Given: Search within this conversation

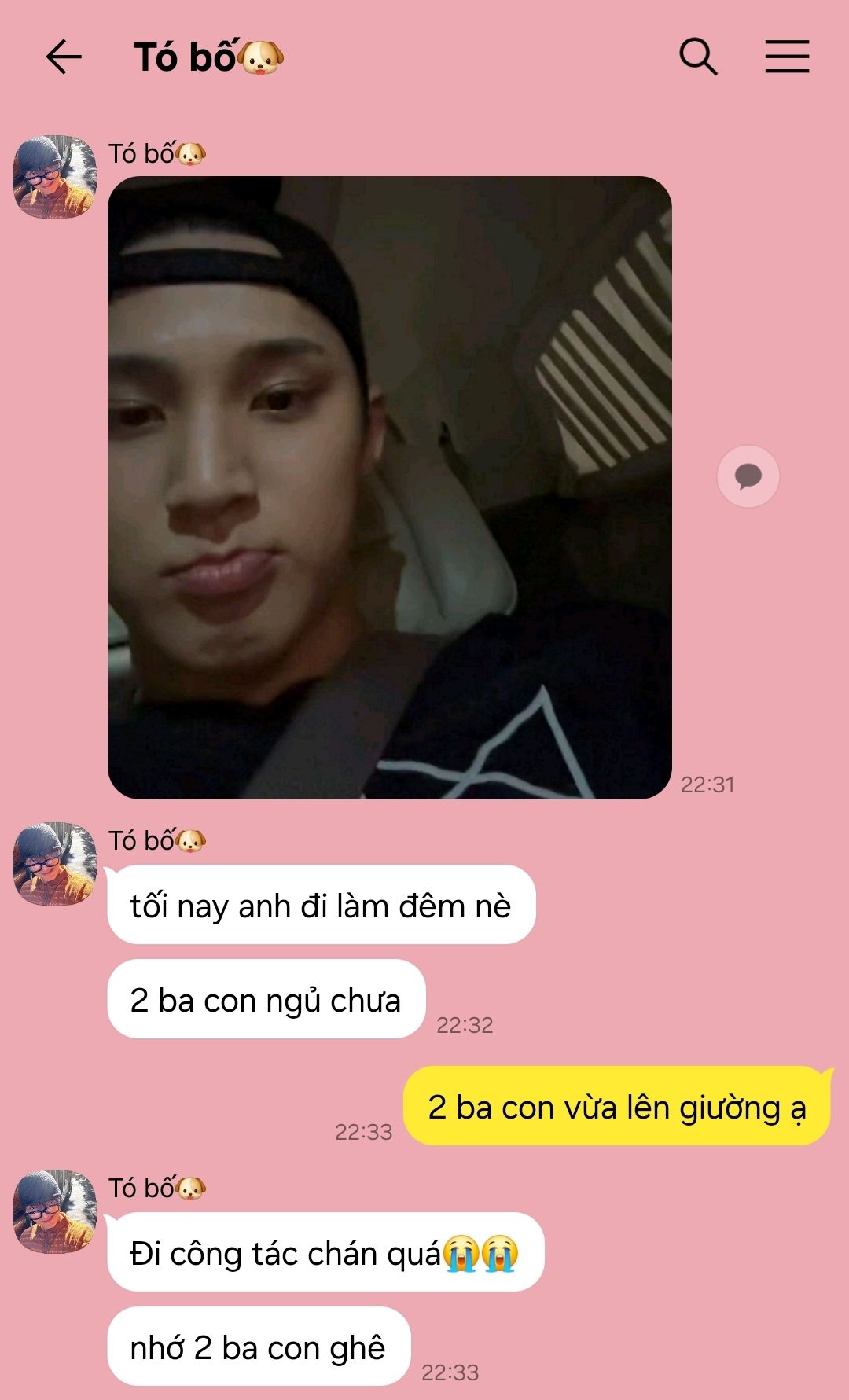Looking at the screenshot, I should 698,57.
